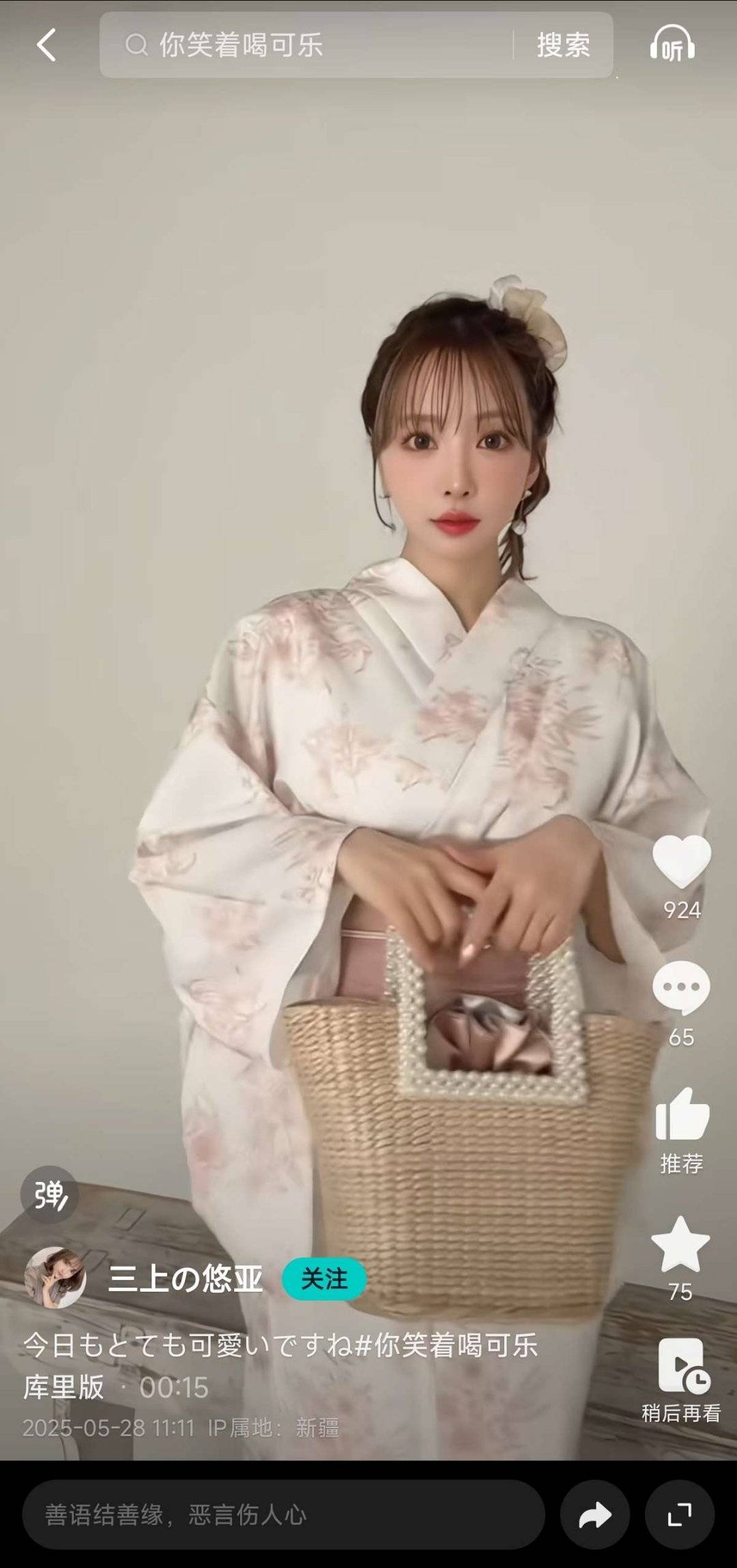
Task: Toggle danmaku with the 弹 button
Action: (x=49, y=1195)
